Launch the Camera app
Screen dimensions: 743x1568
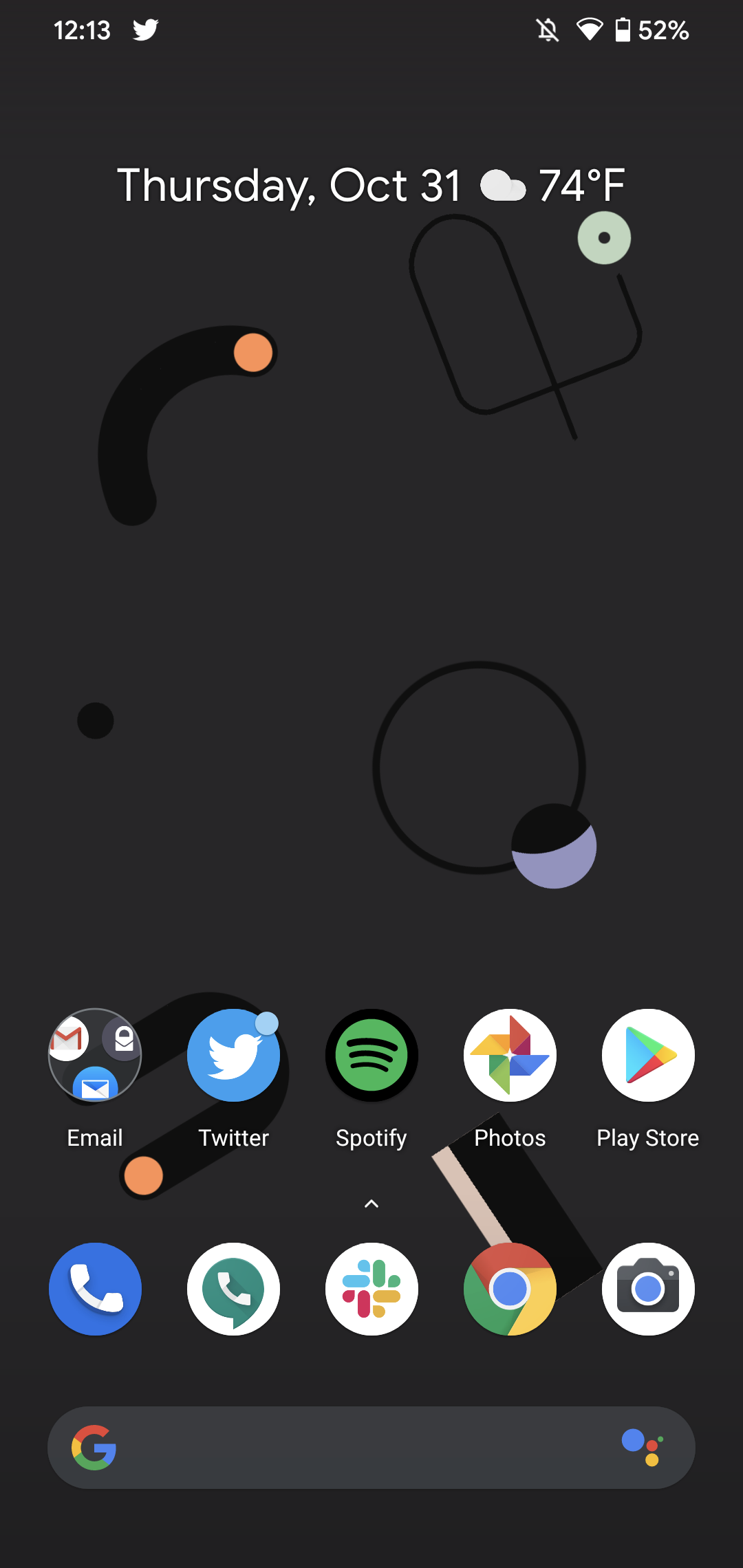click(x=648, y=1289)
